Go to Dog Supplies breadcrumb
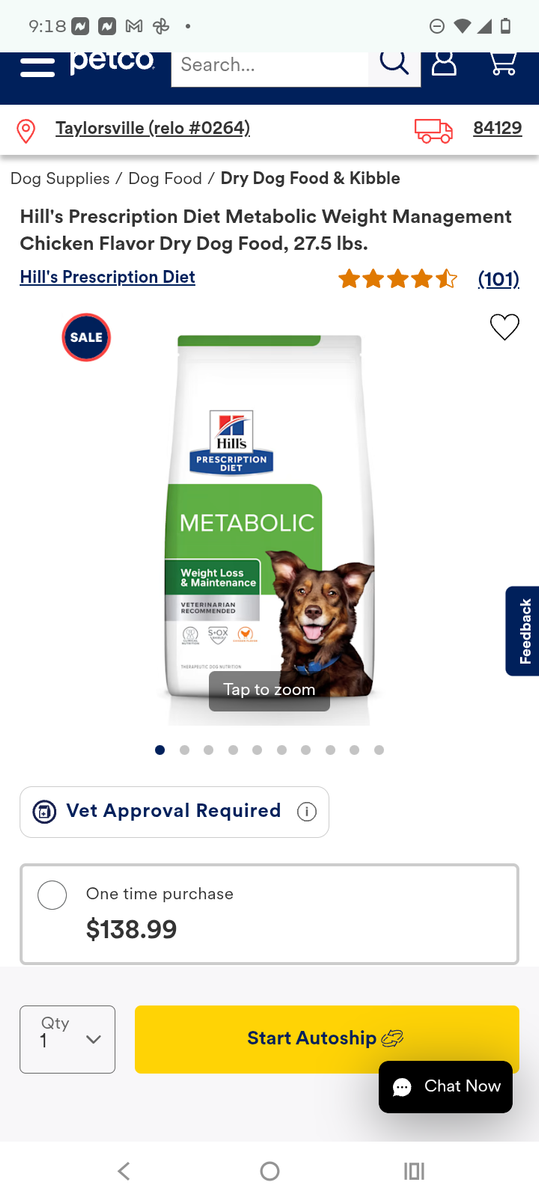539x1200 pixels. tap(60, 178)
